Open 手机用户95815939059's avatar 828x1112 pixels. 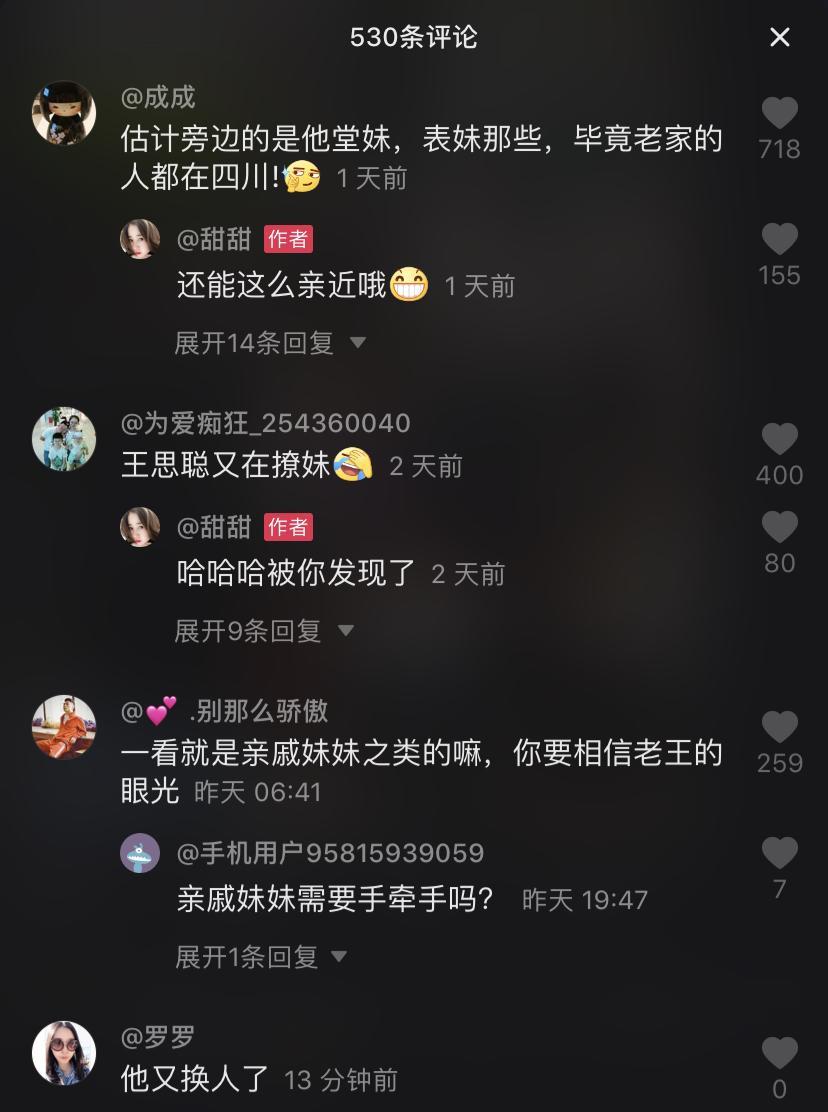tap(140, 853)
